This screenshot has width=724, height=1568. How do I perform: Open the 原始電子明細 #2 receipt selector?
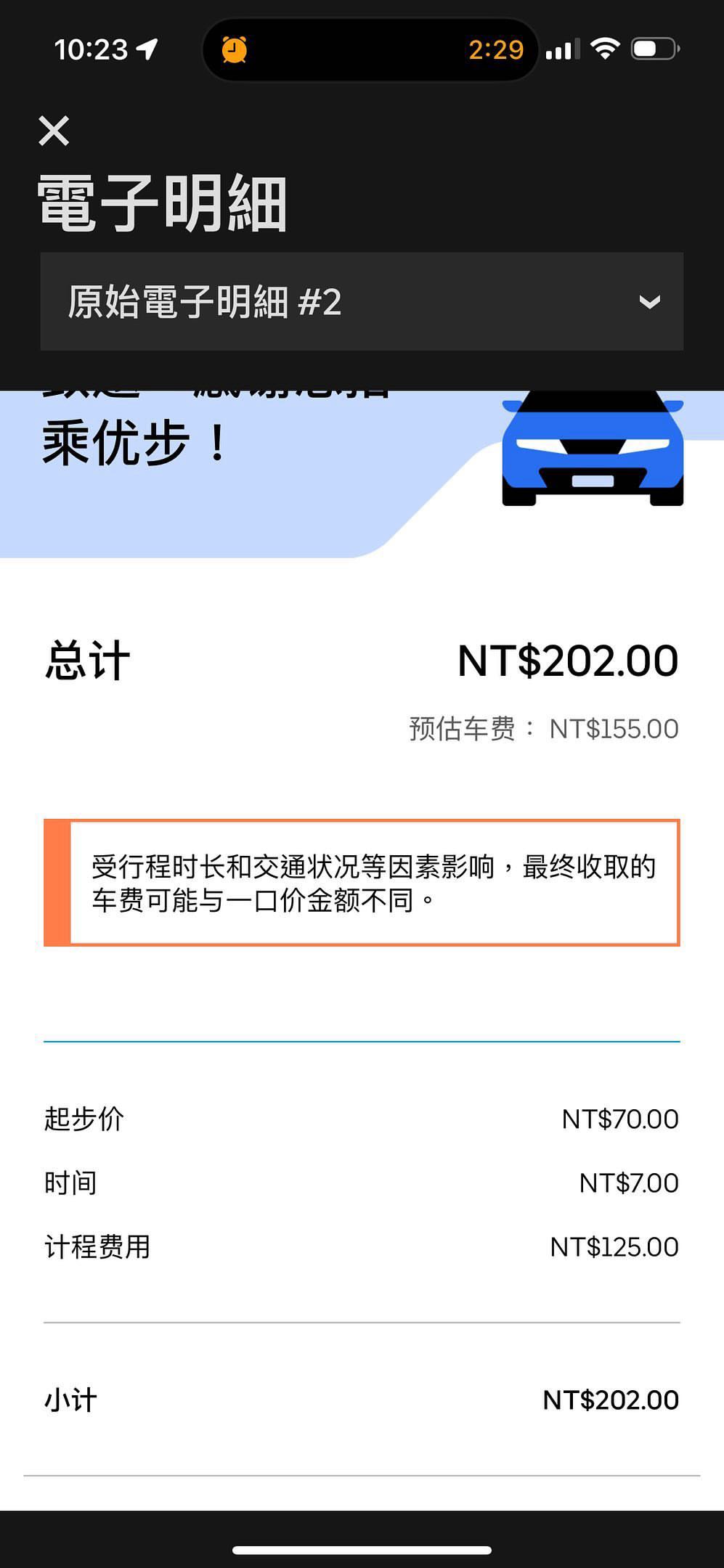tap(361, 301)
